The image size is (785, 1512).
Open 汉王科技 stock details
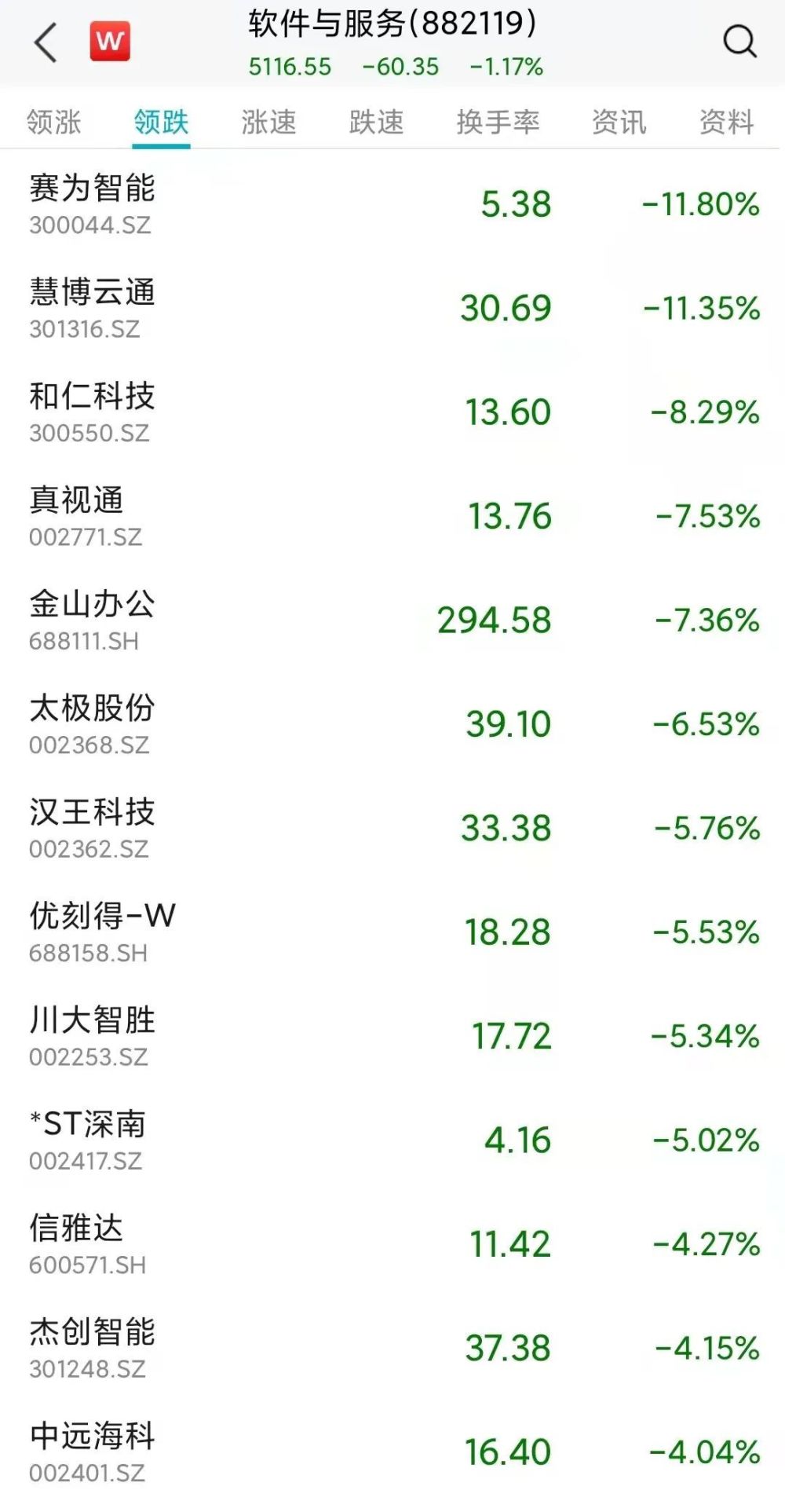(x=392, y=828)
